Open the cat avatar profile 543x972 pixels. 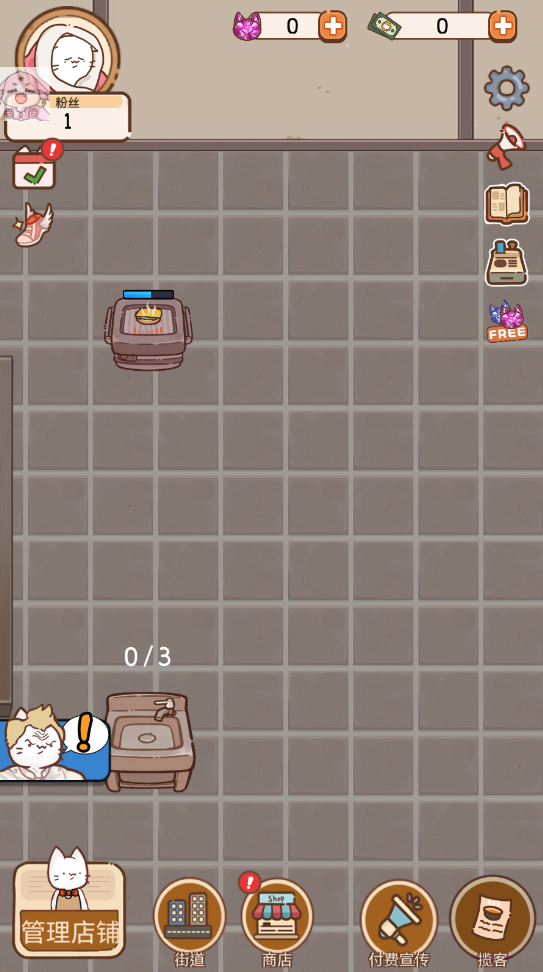click(x=68, y=57)
